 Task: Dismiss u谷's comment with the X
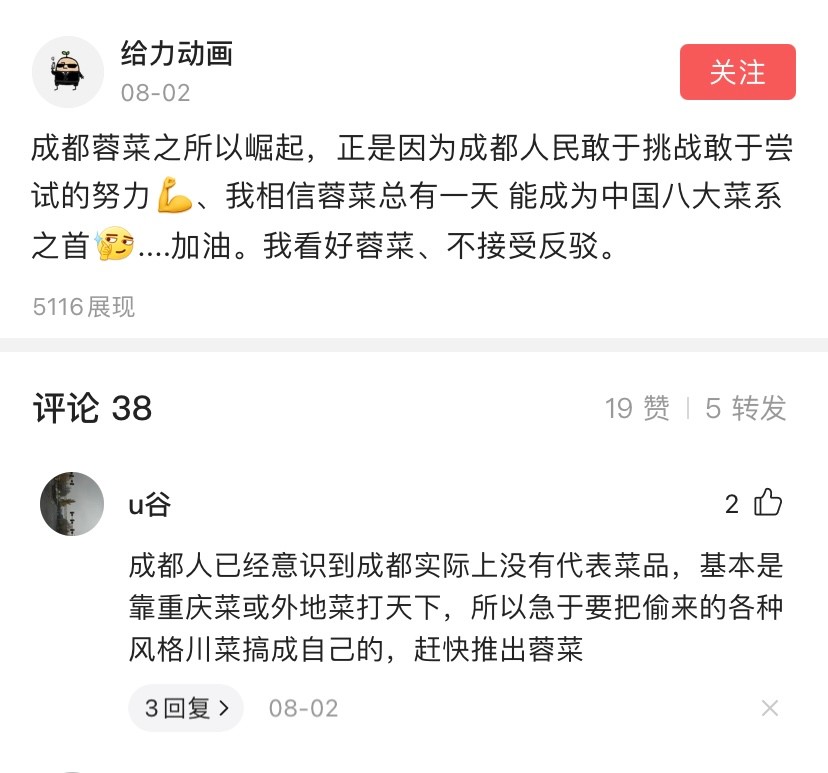click(x=769, y=708)
